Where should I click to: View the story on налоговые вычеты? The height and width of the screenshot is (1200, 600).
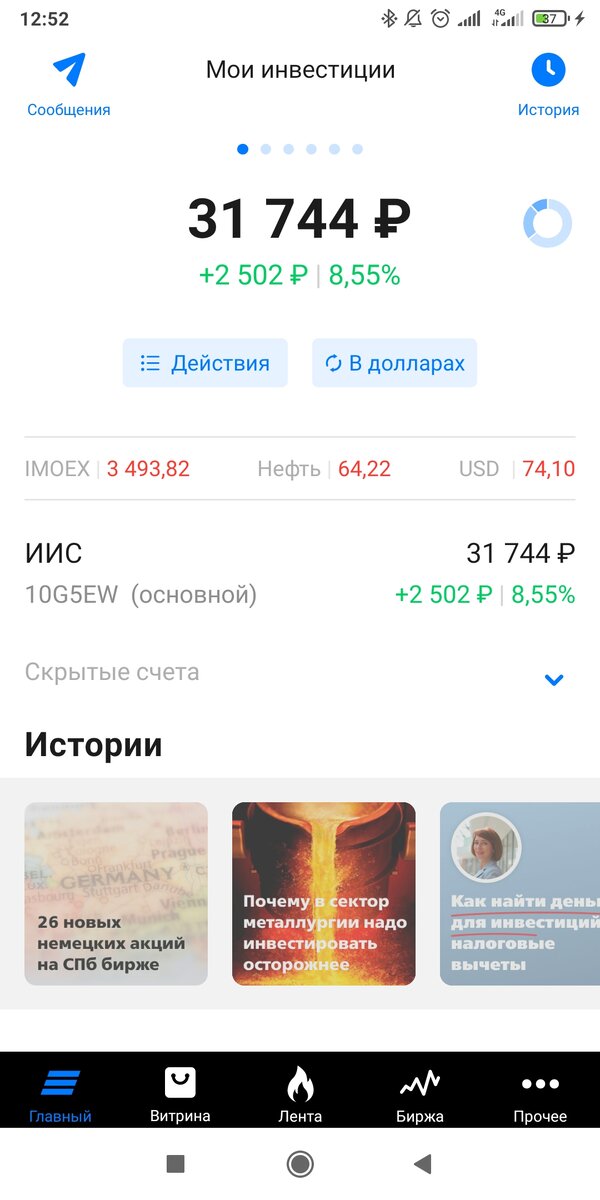point(520,893)
